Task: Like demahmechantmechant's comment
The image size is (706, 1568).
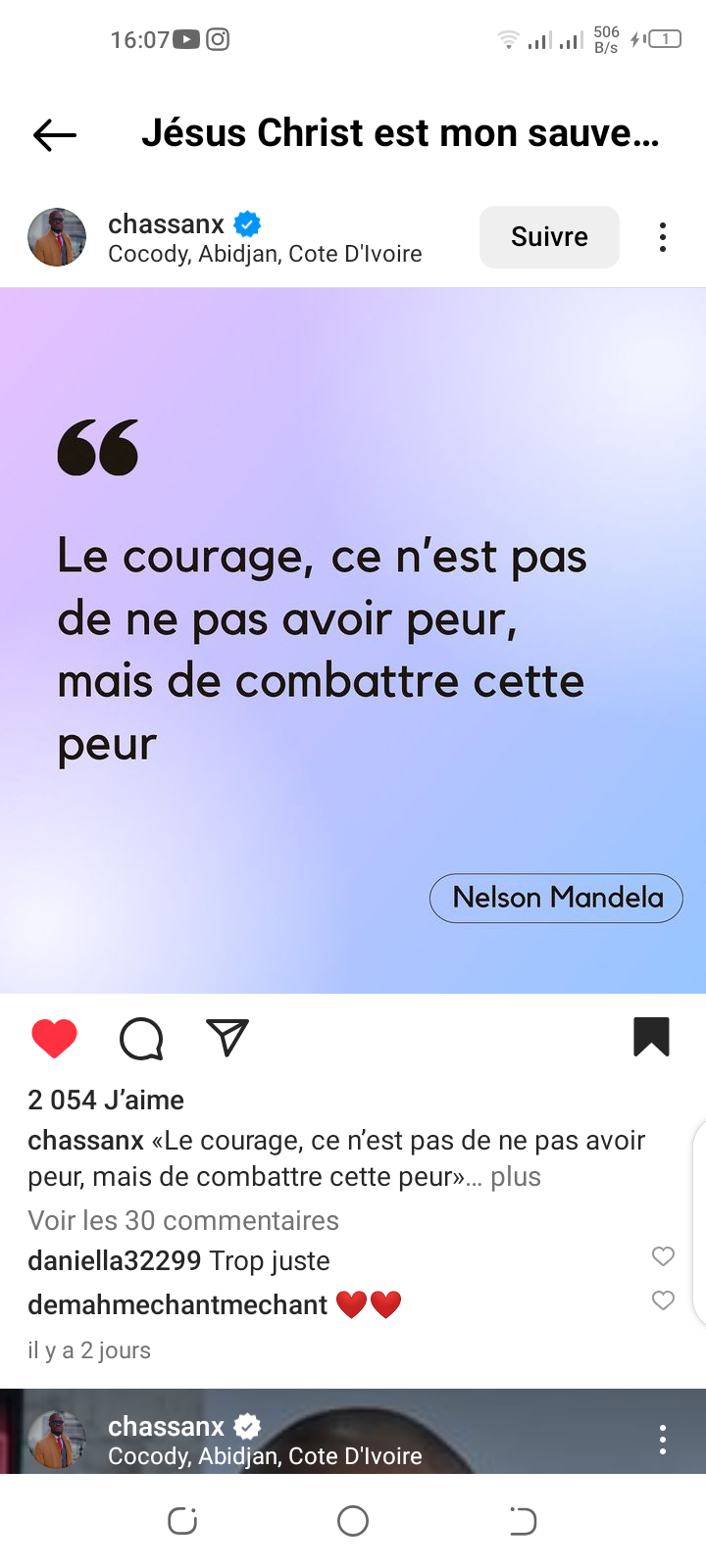Action: [x=663, y=1300]
